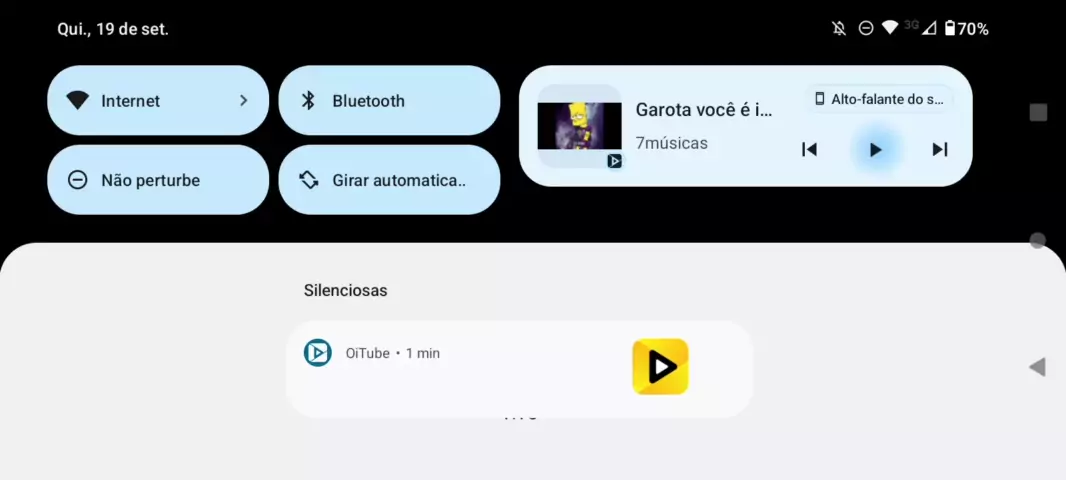The image size is (1066, 480).
Task: Go back with the navigation triangle
Action: (1037, 367)
